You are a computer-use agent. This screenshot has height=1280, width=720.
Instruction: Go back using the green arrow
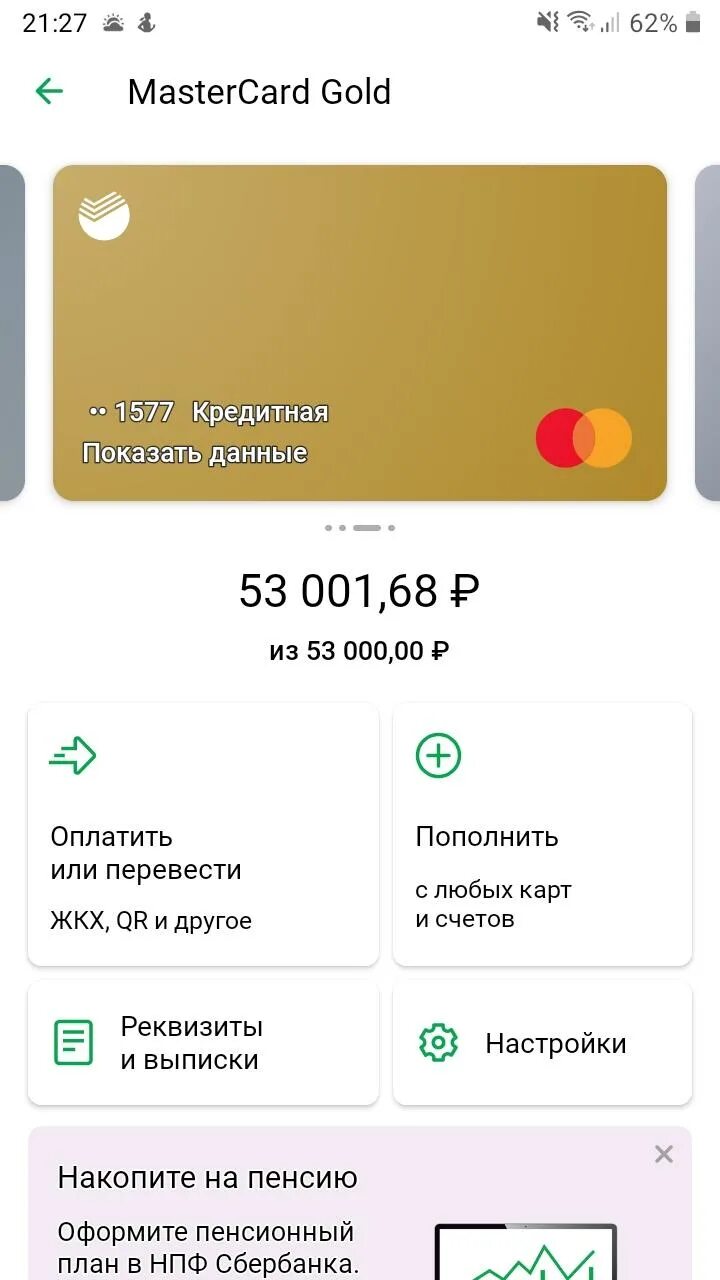[49, 92]
